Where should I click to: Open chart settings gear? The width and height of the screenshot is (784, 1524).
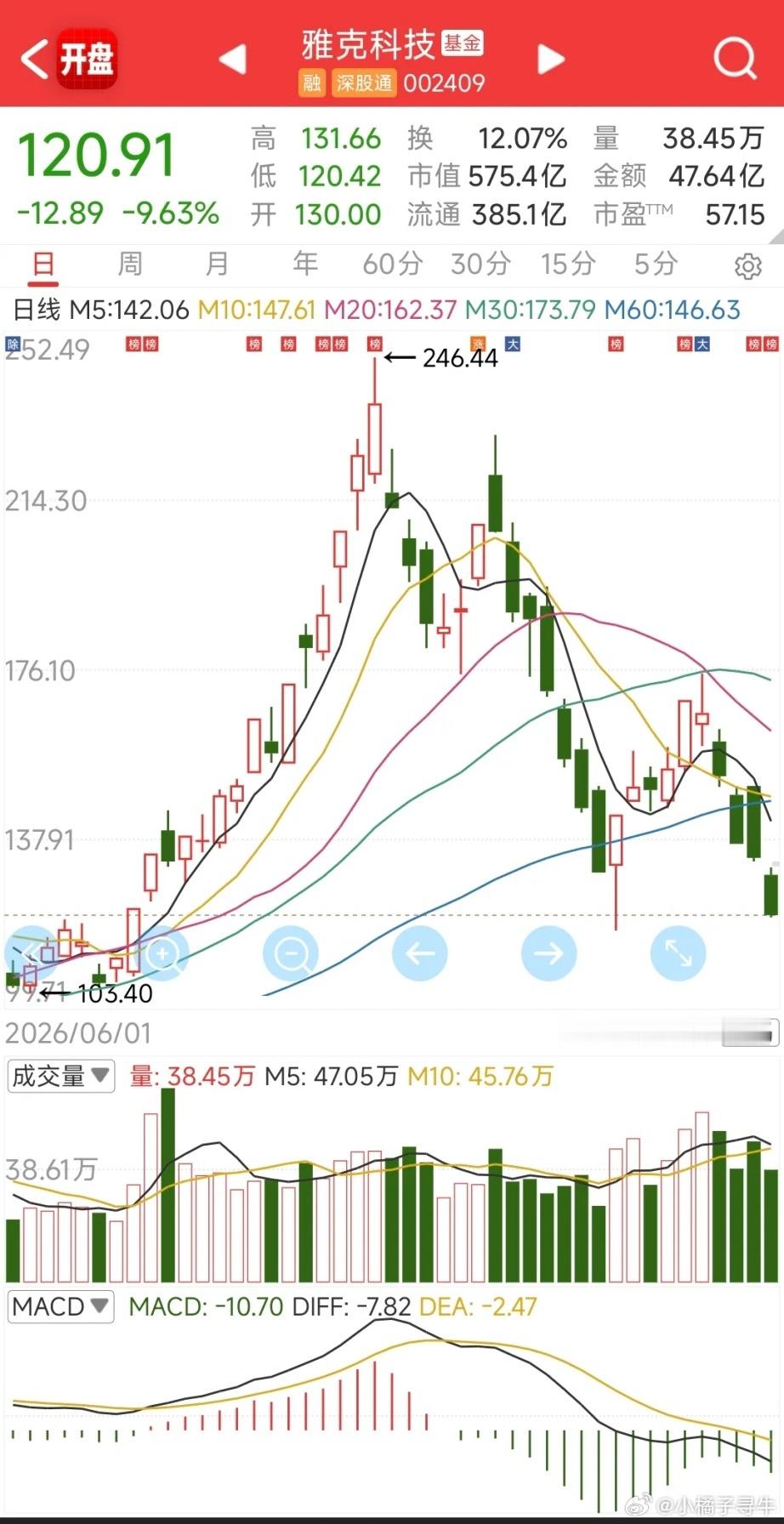coord(747,266)
